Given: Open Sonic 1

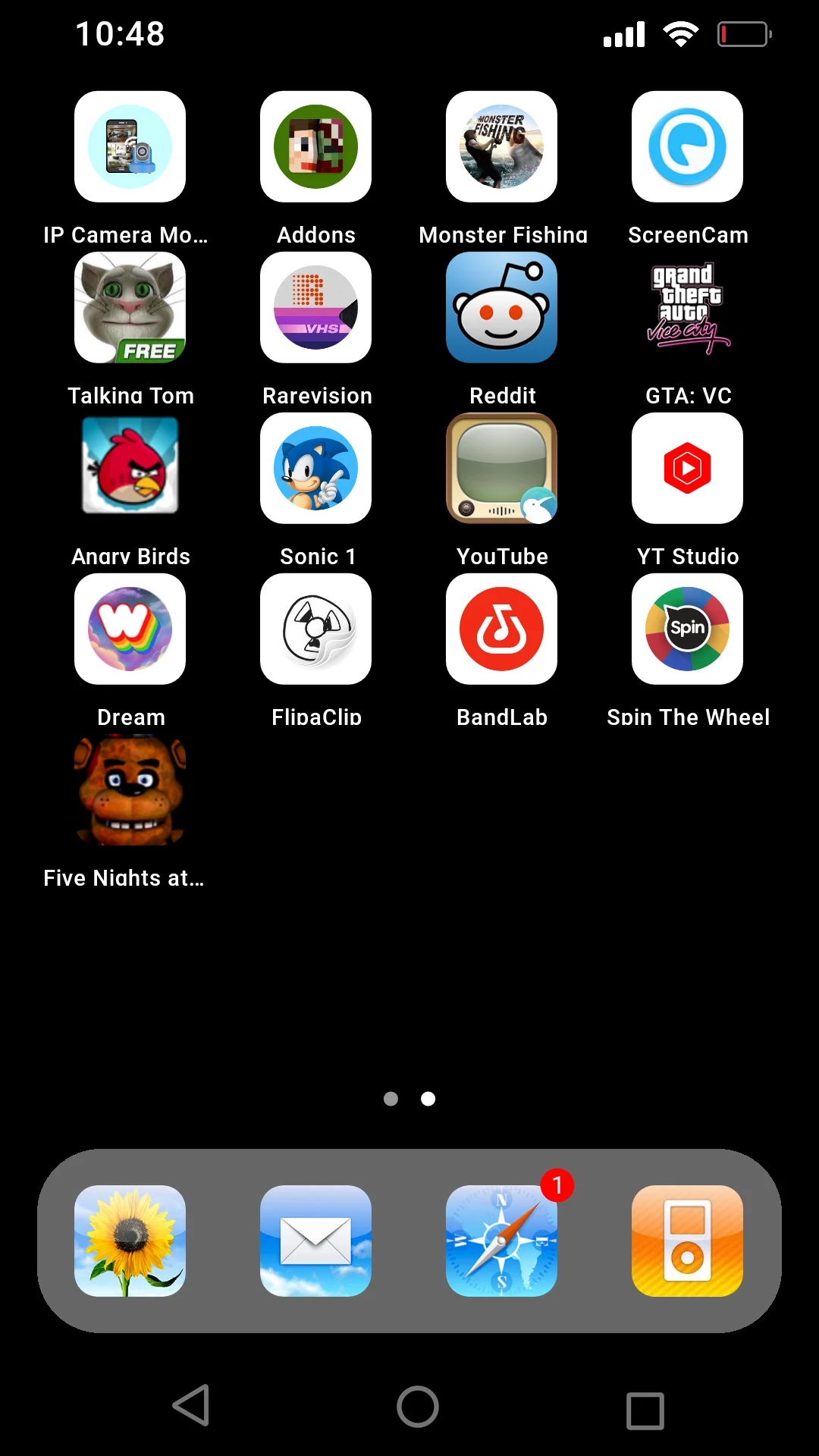Looking at the screenshot, I should click(315, 468).
